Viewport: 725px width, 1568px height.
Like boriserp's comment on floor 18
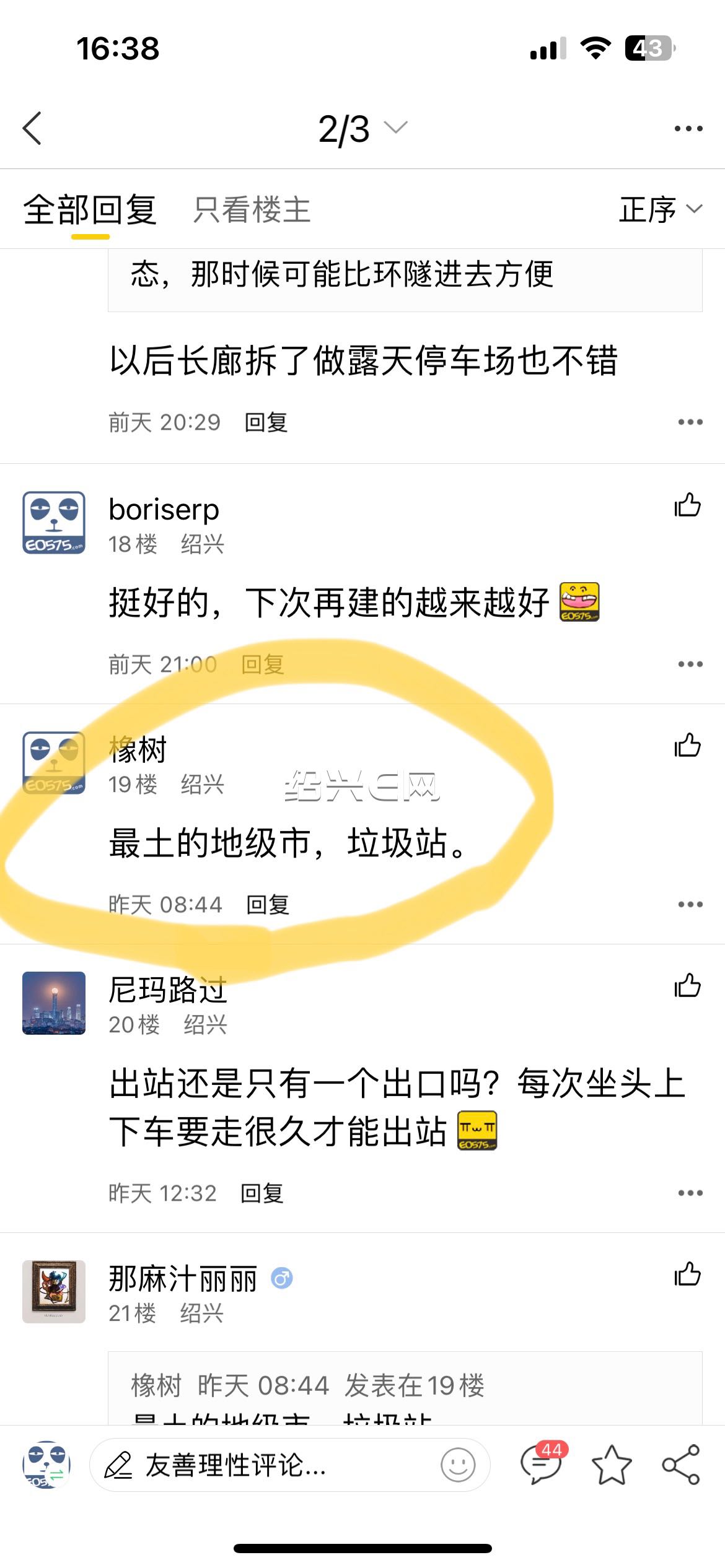(x=687, y=505)
